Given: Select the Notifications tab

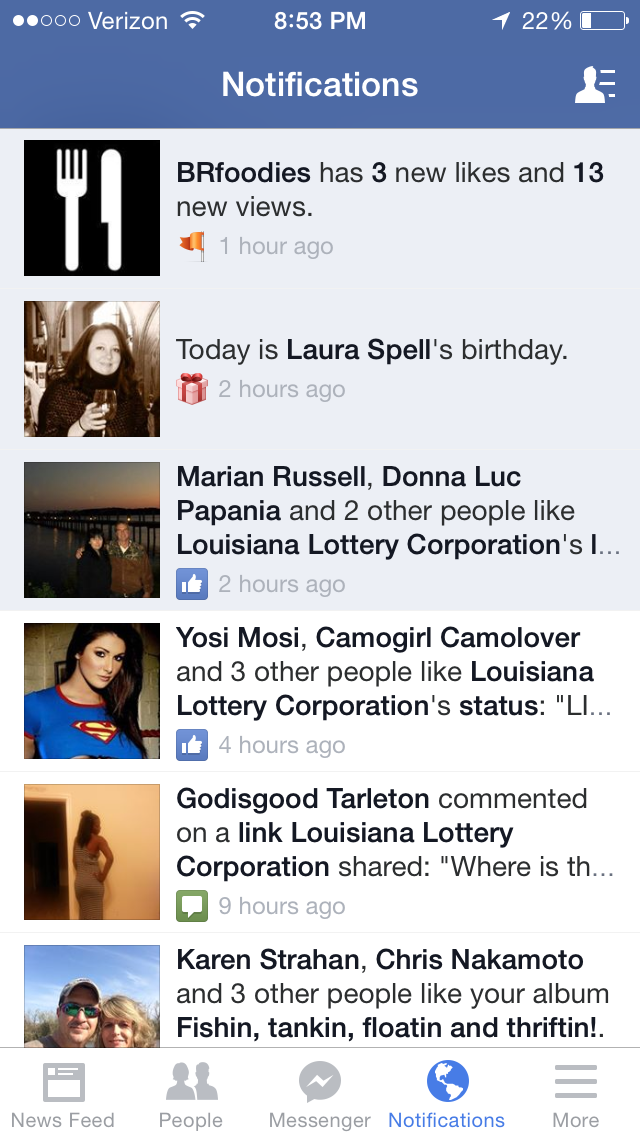Looking at the screenshot, I should (447, 1094).
